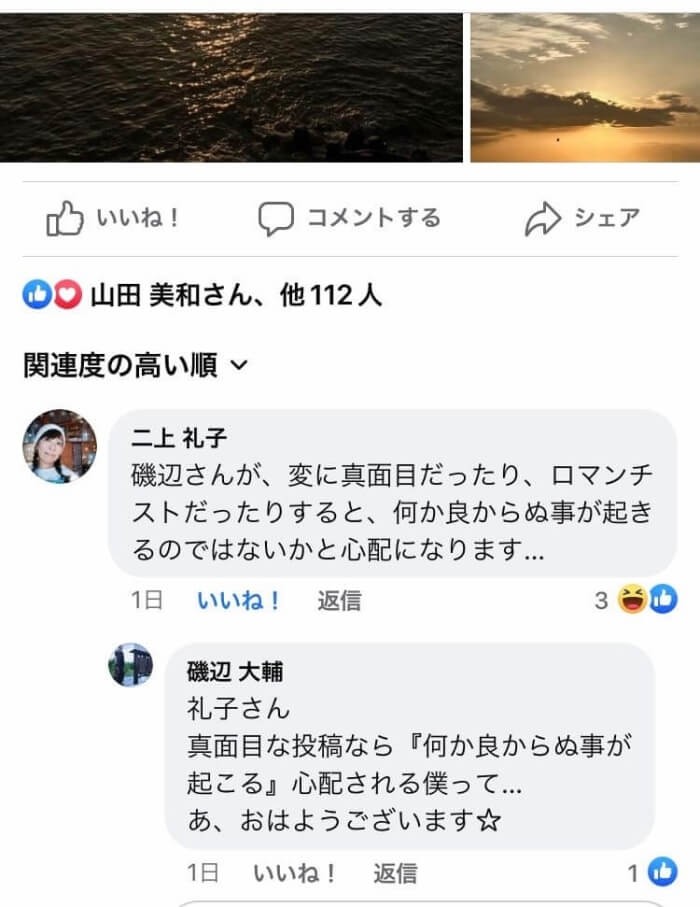Screen dimensions: 700x907
Task: Reply to 磯辺 大輔's comment
Action: click(395, 874)
